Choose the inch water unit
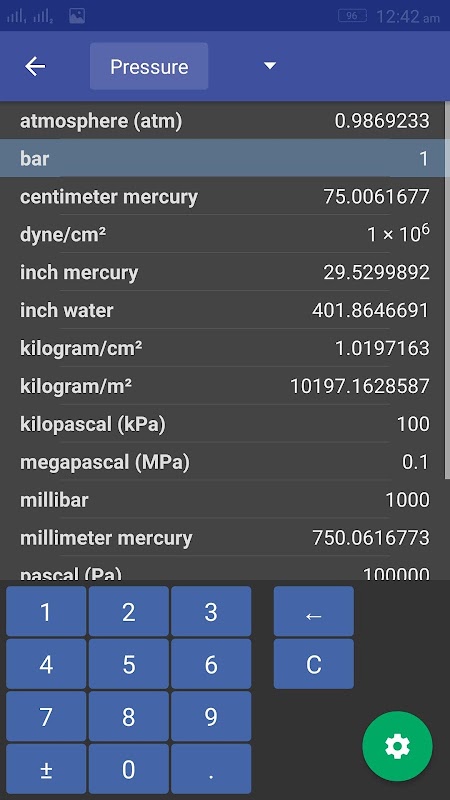 [x=222, y=310]
